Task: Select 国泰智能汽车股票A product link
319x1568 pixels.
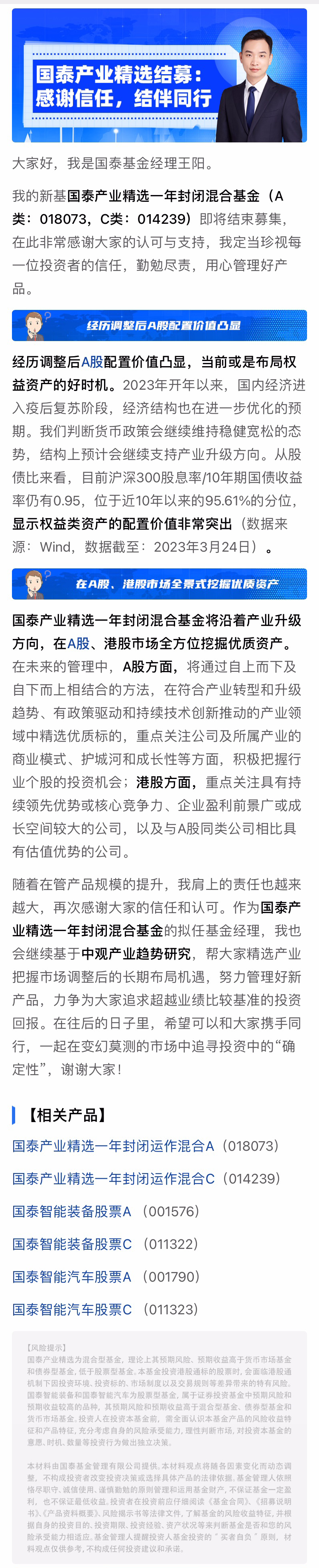Action: click(x=72, y=1277)
